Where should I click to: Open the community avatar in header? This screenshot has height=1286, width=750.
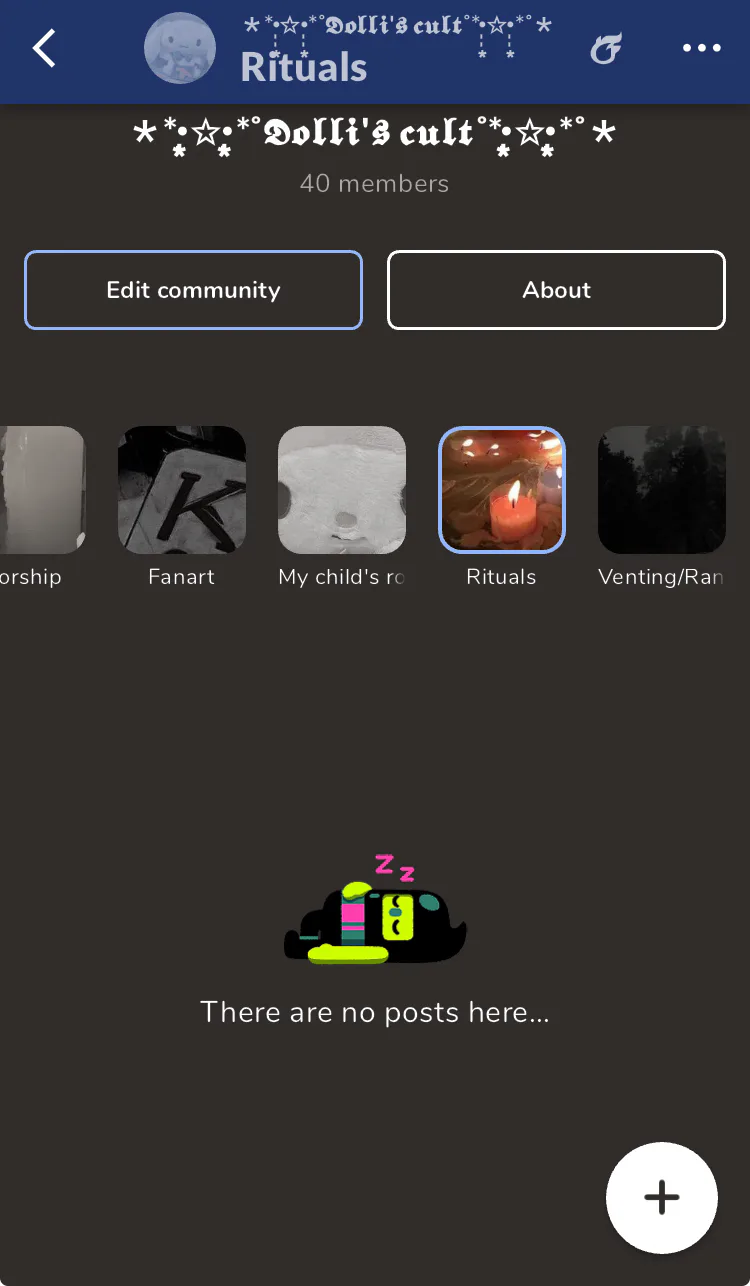pos(180,49)
